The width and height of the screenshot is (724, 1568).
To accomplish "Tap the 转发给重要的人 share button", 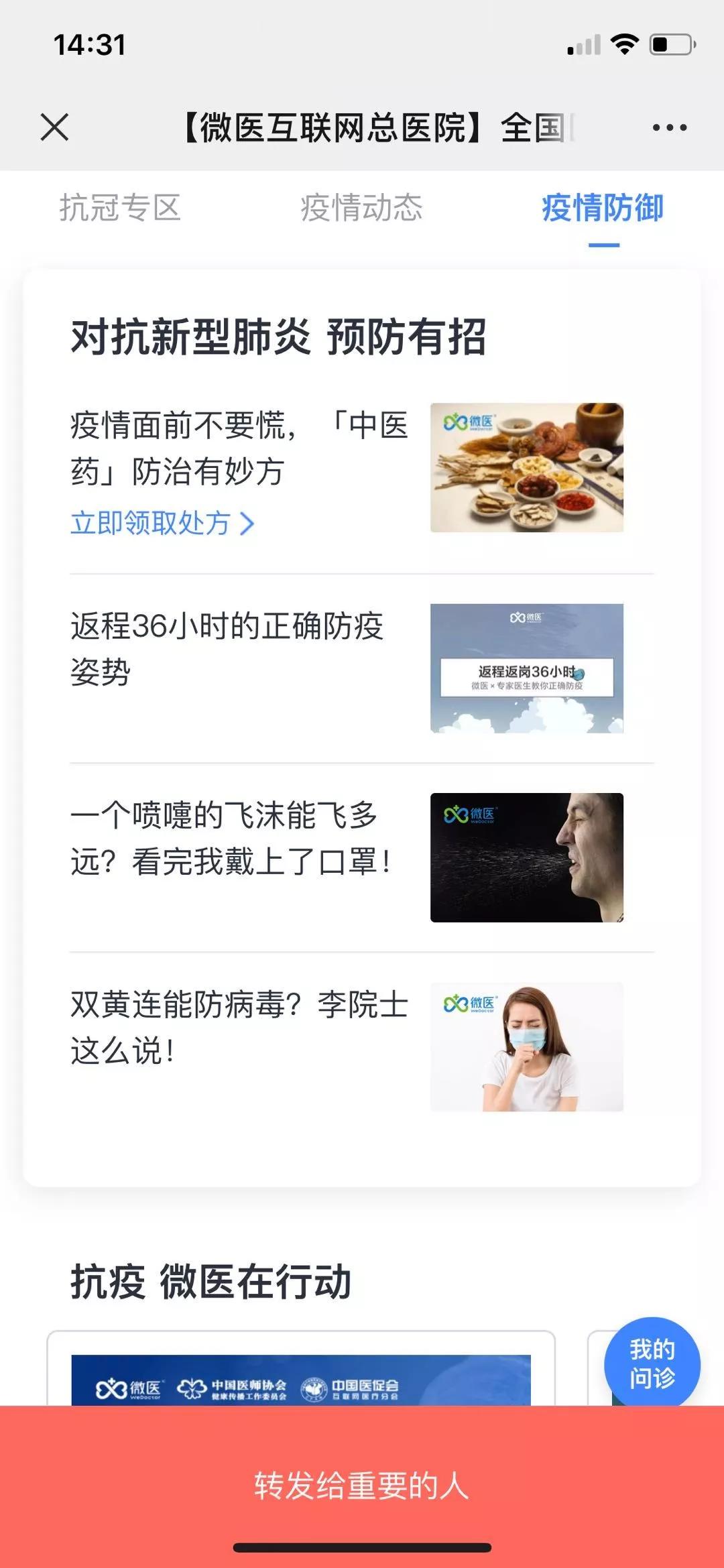I will click(x=361, y=1484).
